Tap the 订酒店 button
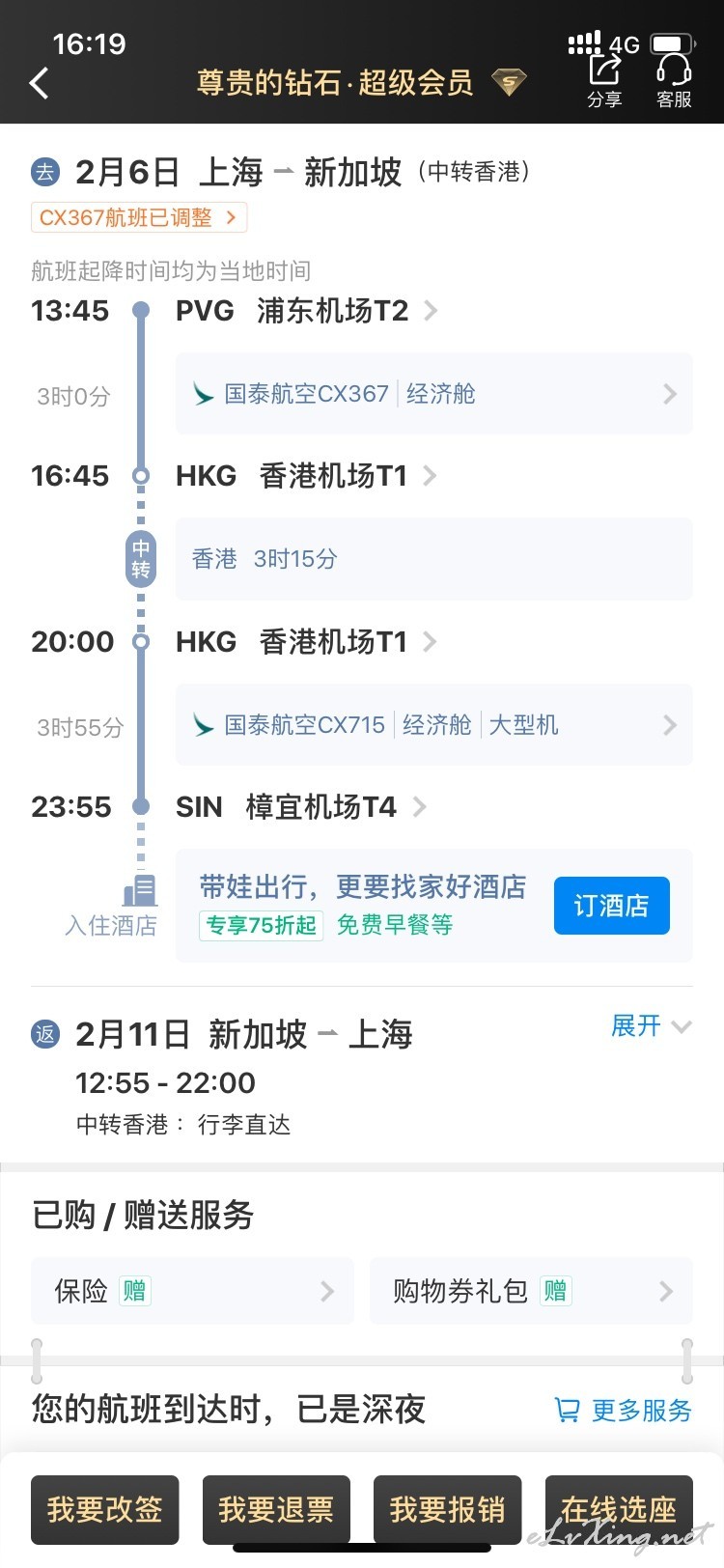 click(611, 906)
